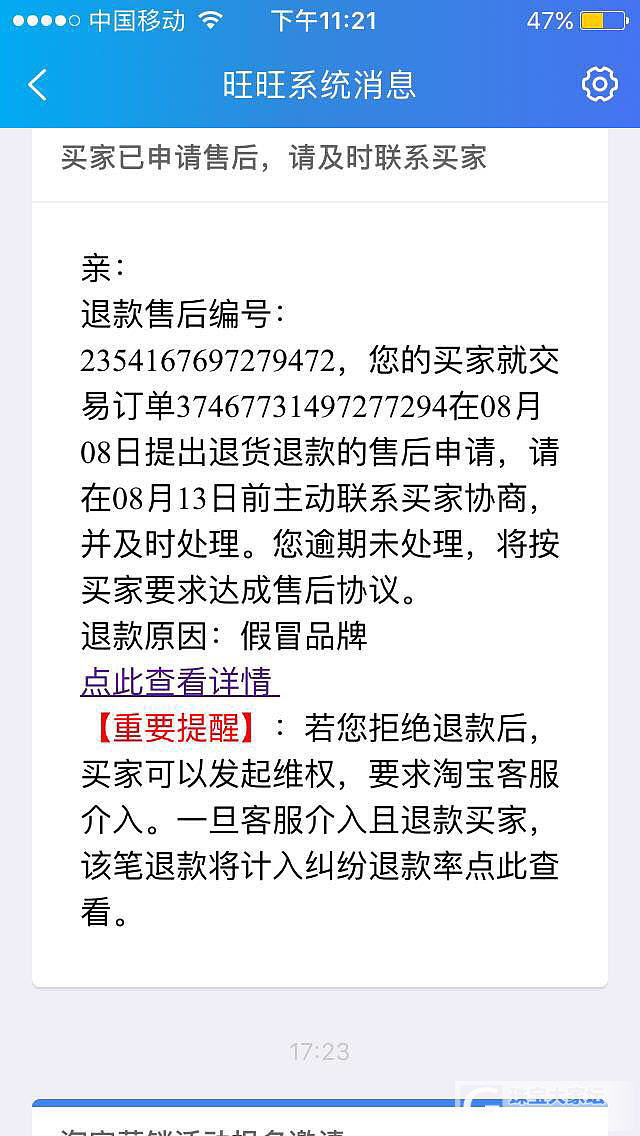Open the 买家已申请售后 message card
The height and width of the screenshot is (1136, 640).
(x=274, y=157)
